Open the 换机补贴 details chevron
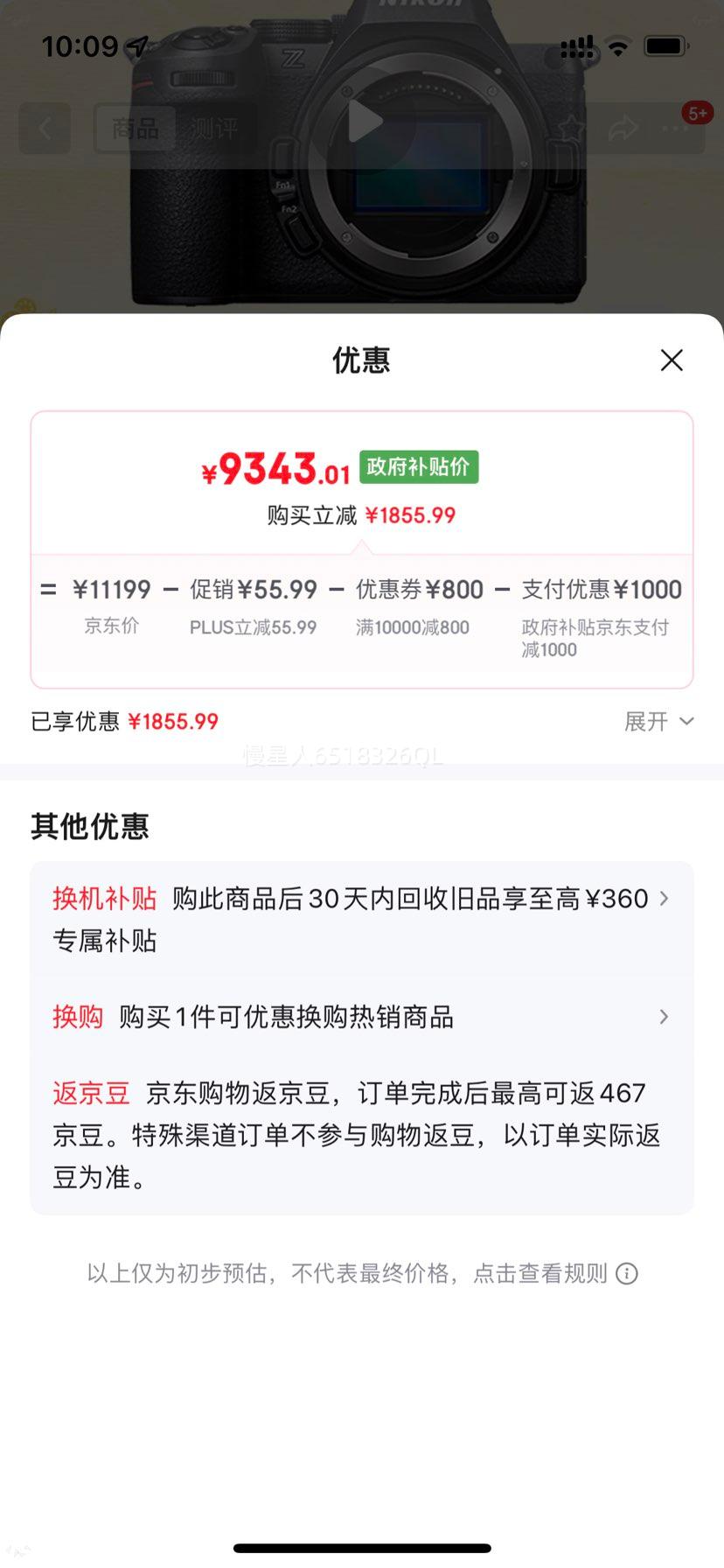Image resolution: width=724 pixels, height=1568 pixels. pos(663,898)
